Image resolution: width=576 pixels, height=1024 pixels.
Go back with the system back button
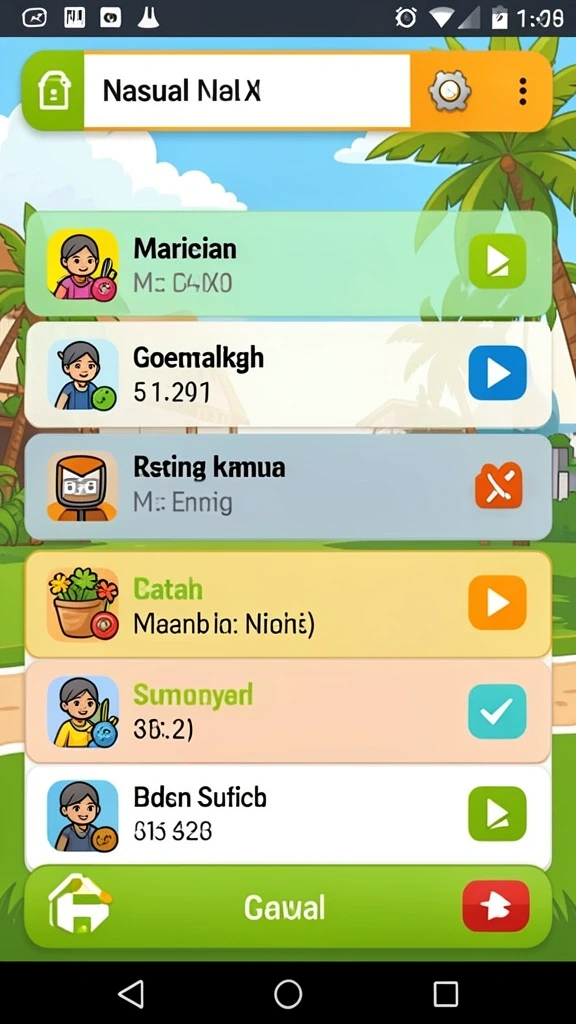131,994
